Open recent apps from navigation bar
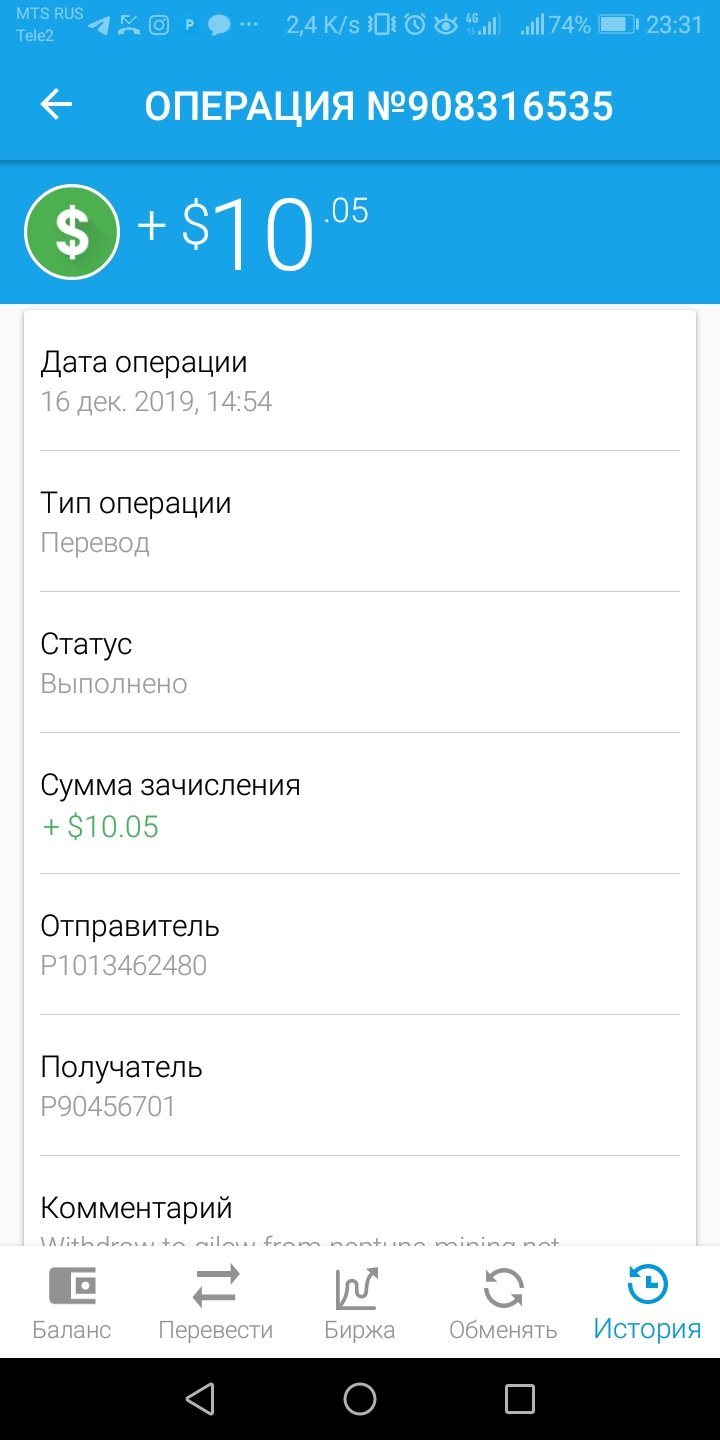This screenshot has height=1440, width=720. [x=520, y=1399]
